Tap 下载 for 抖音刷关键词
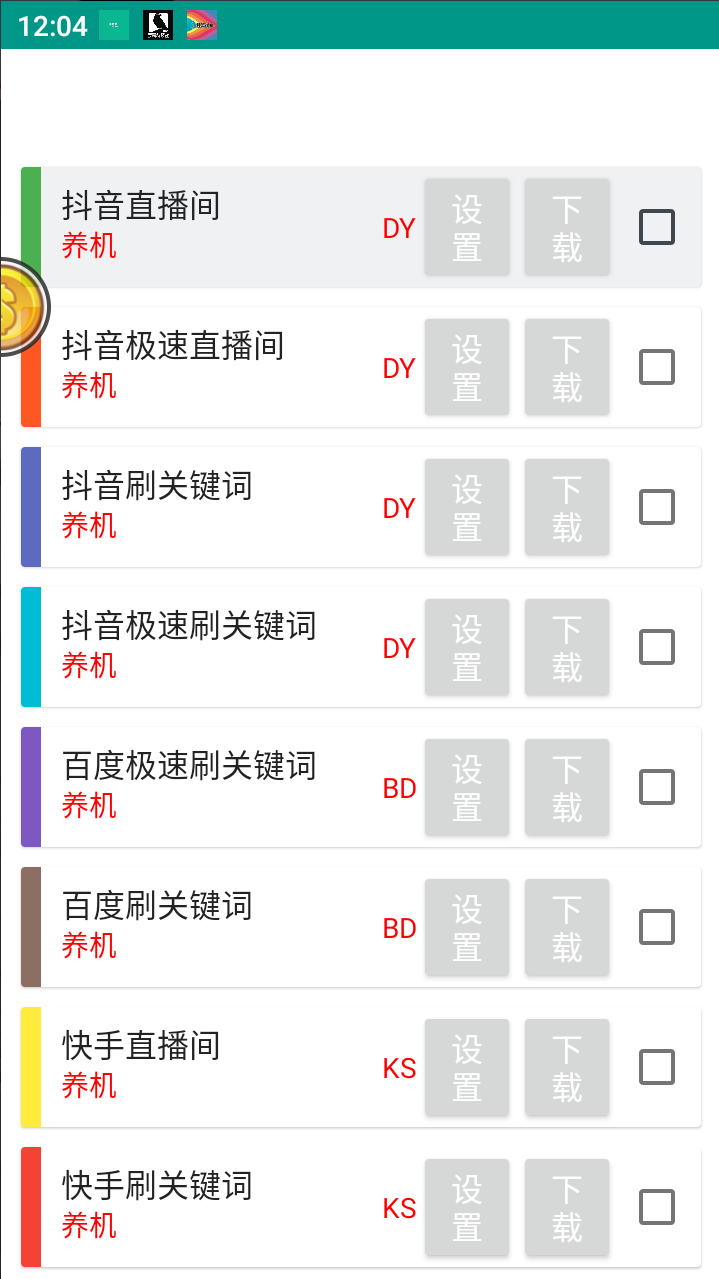This screenshot has height=1279, width=719. pos(567,507)
